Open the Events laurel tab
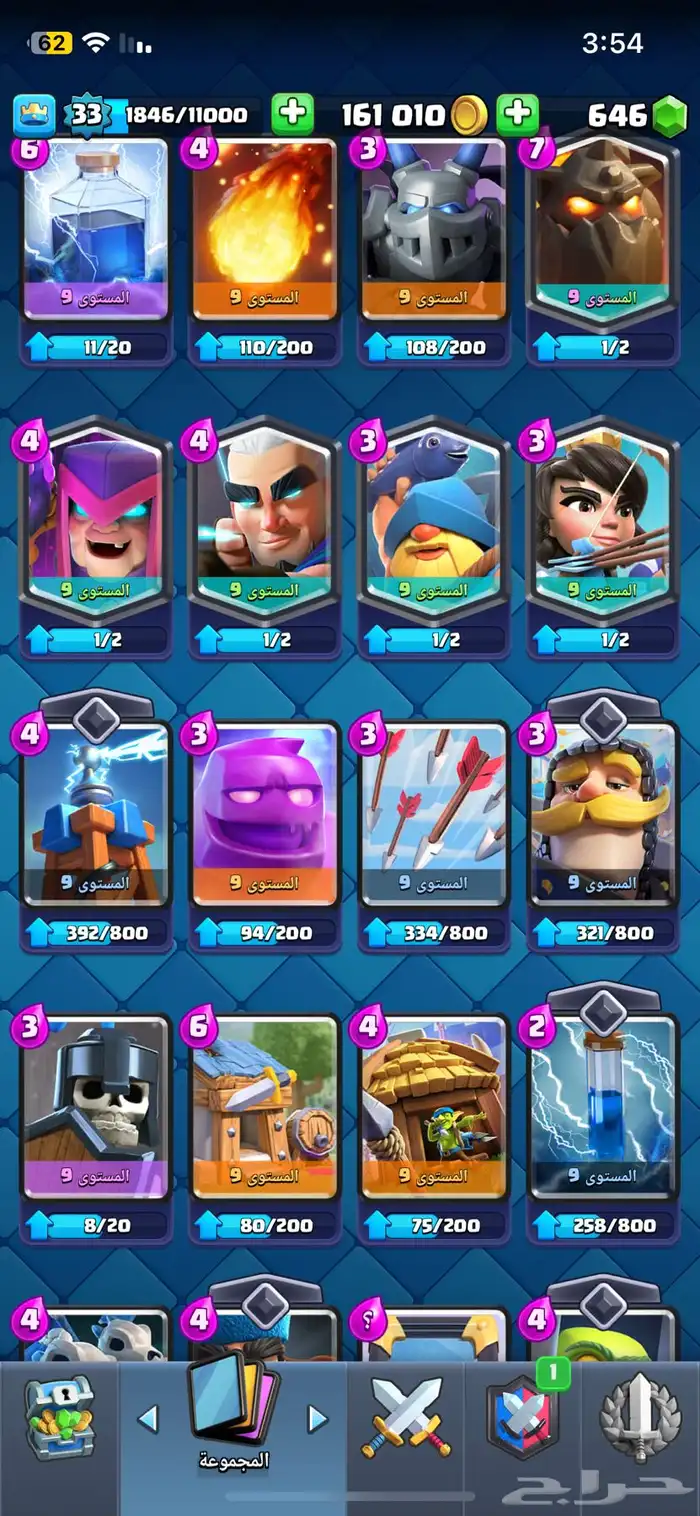 tap(640, 1420)
